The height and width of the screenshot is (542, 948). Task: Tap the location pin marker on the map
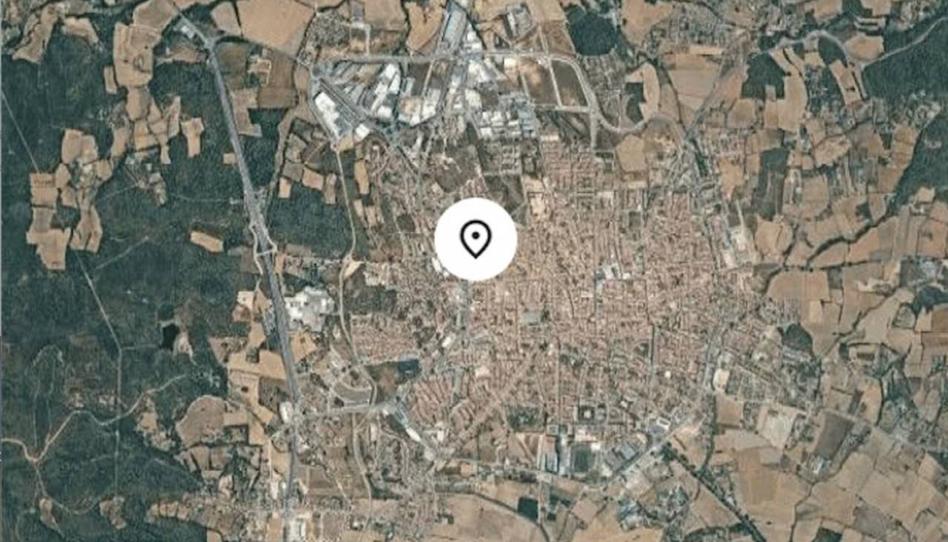(475, 240)
